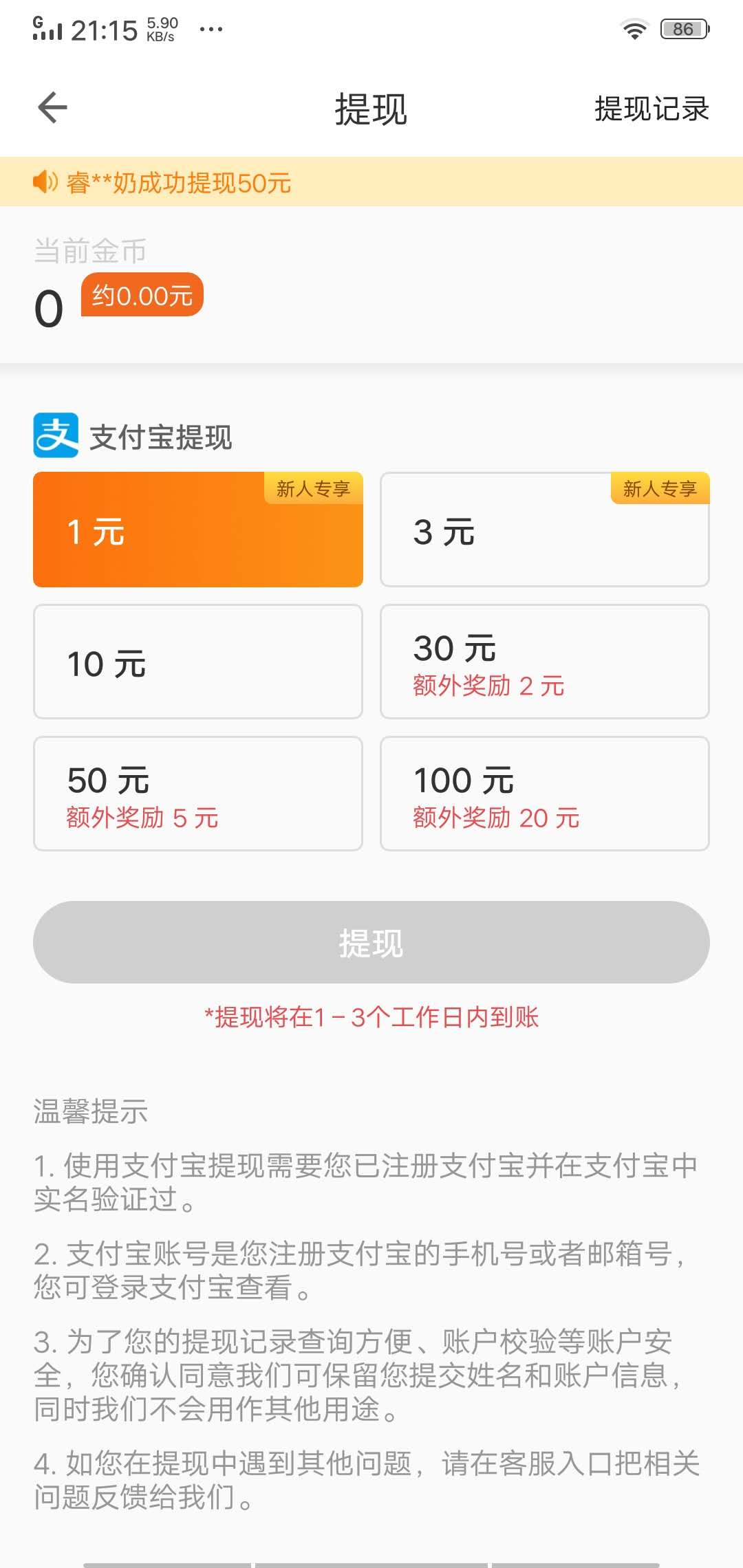Tap the ellipsis icon in the status bar

click(x=212, y=28)
